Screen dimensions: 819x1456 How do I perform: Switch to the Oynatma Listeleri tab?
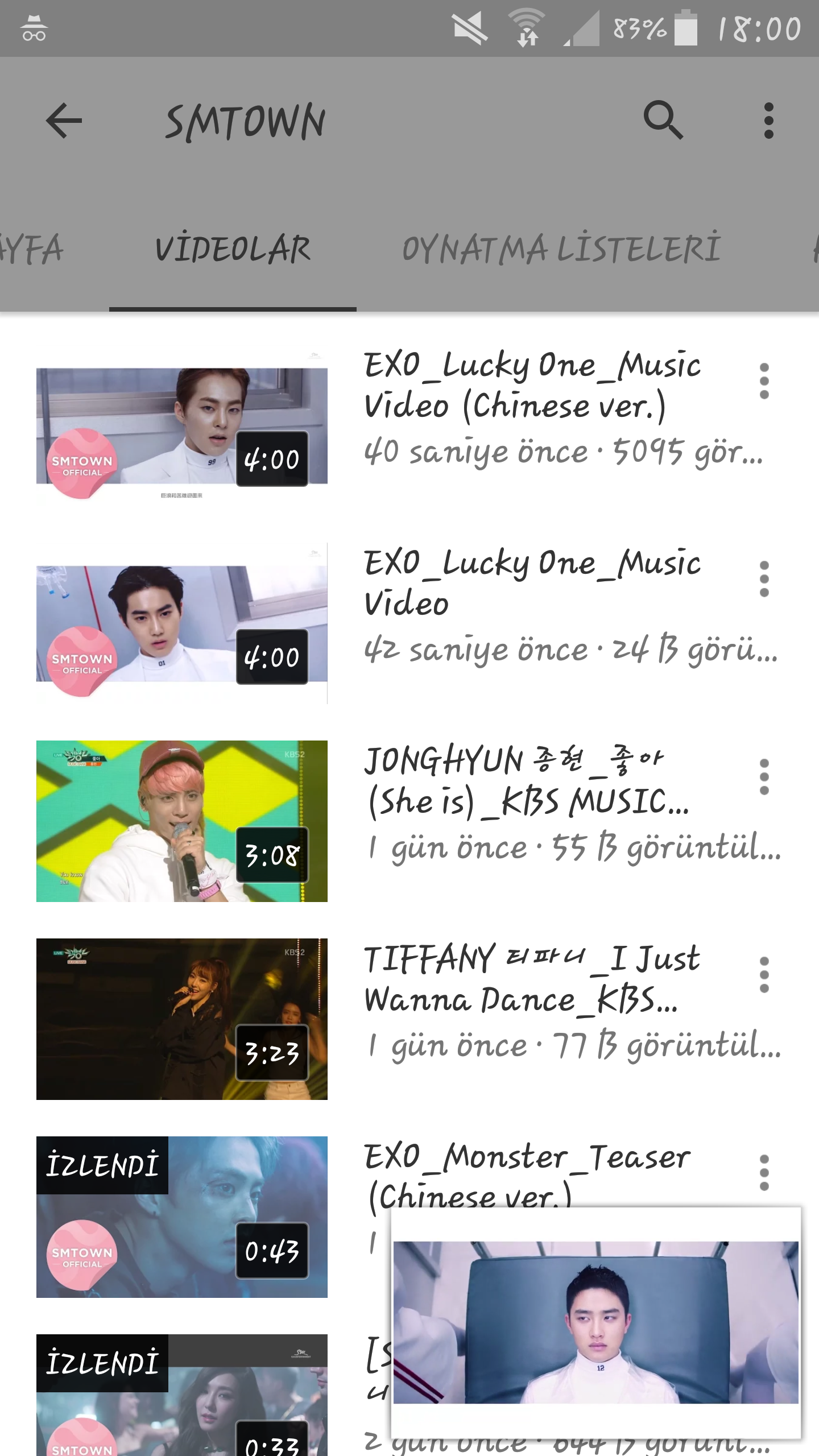click(x=561, y=249)
